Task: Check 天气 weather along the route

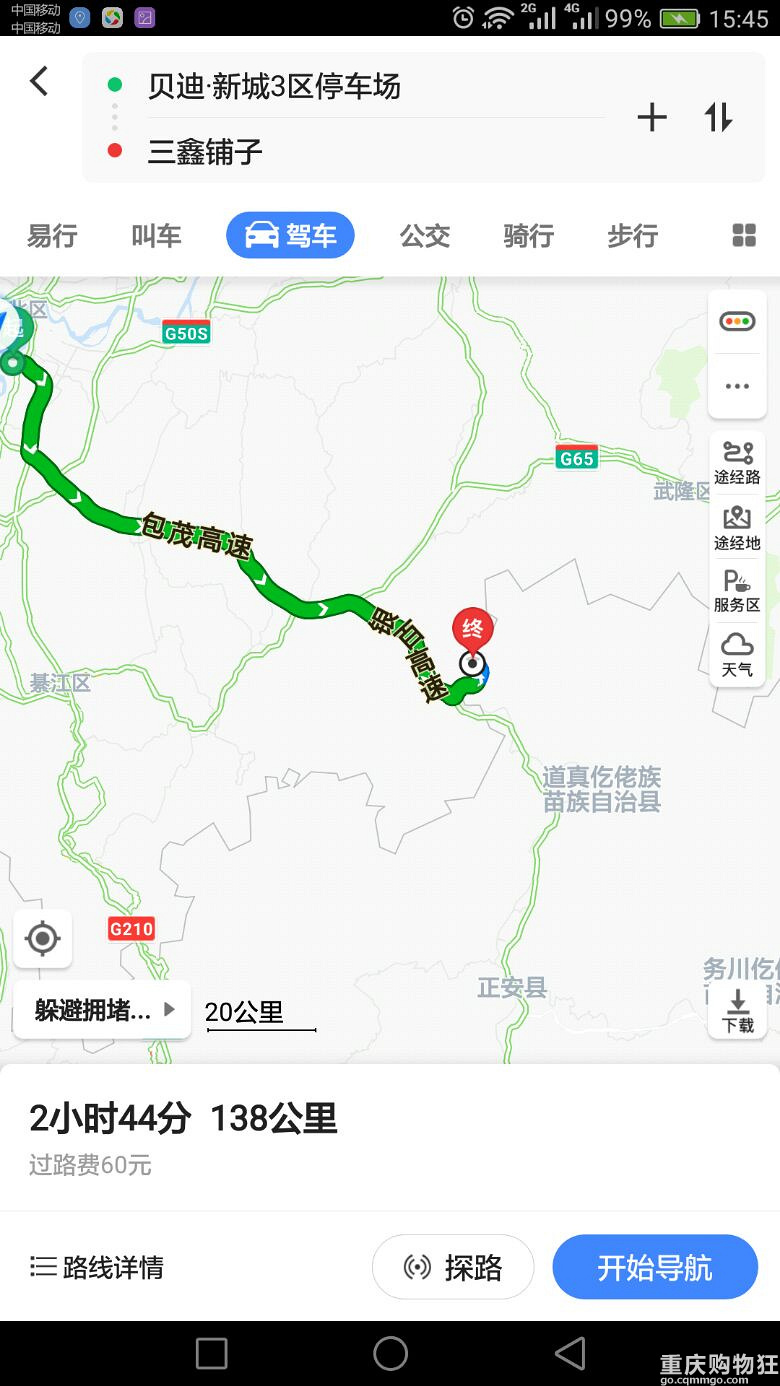Action: point(737,655)
